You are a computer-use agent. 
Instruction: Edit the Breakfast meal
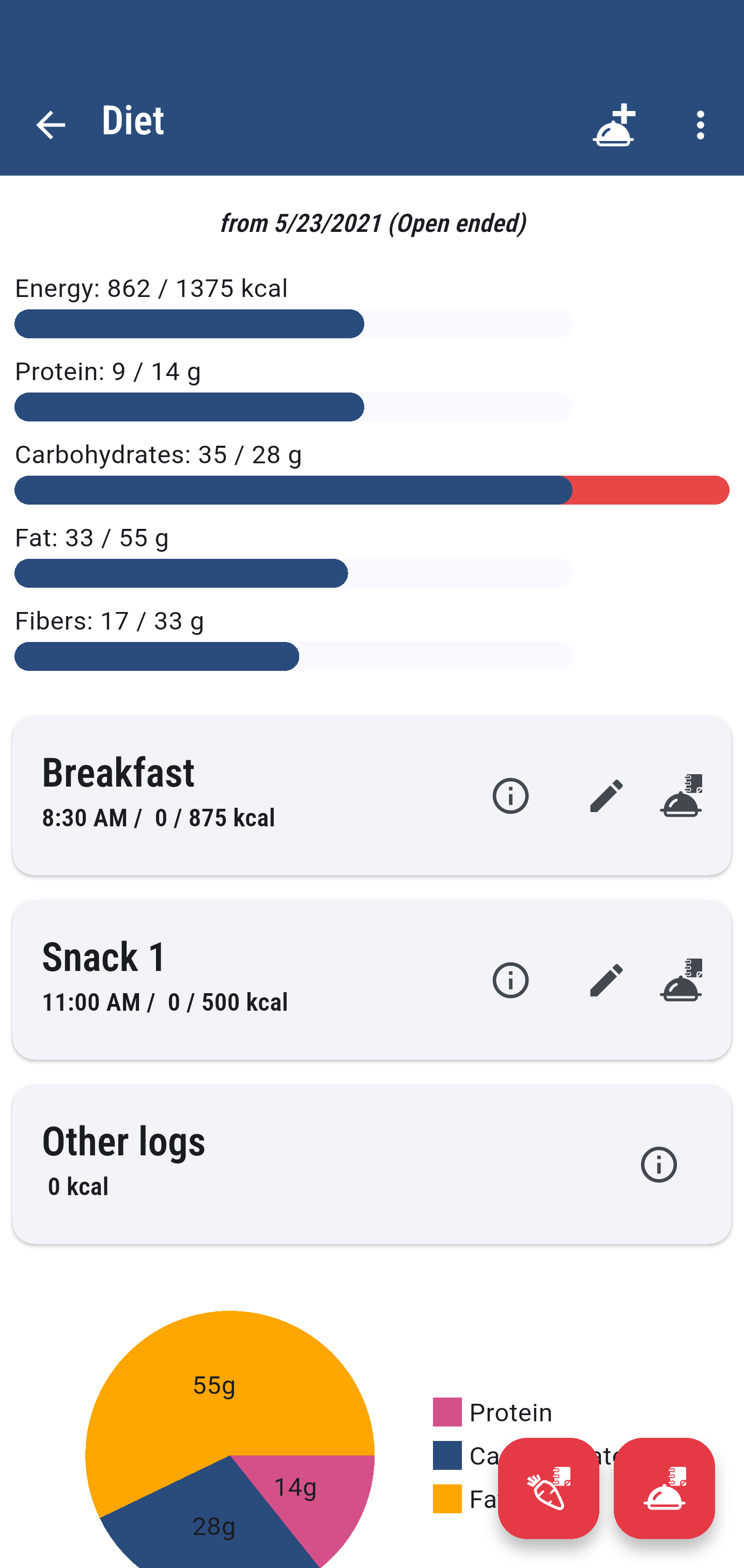pyautogui.click(x=607, y=795)
